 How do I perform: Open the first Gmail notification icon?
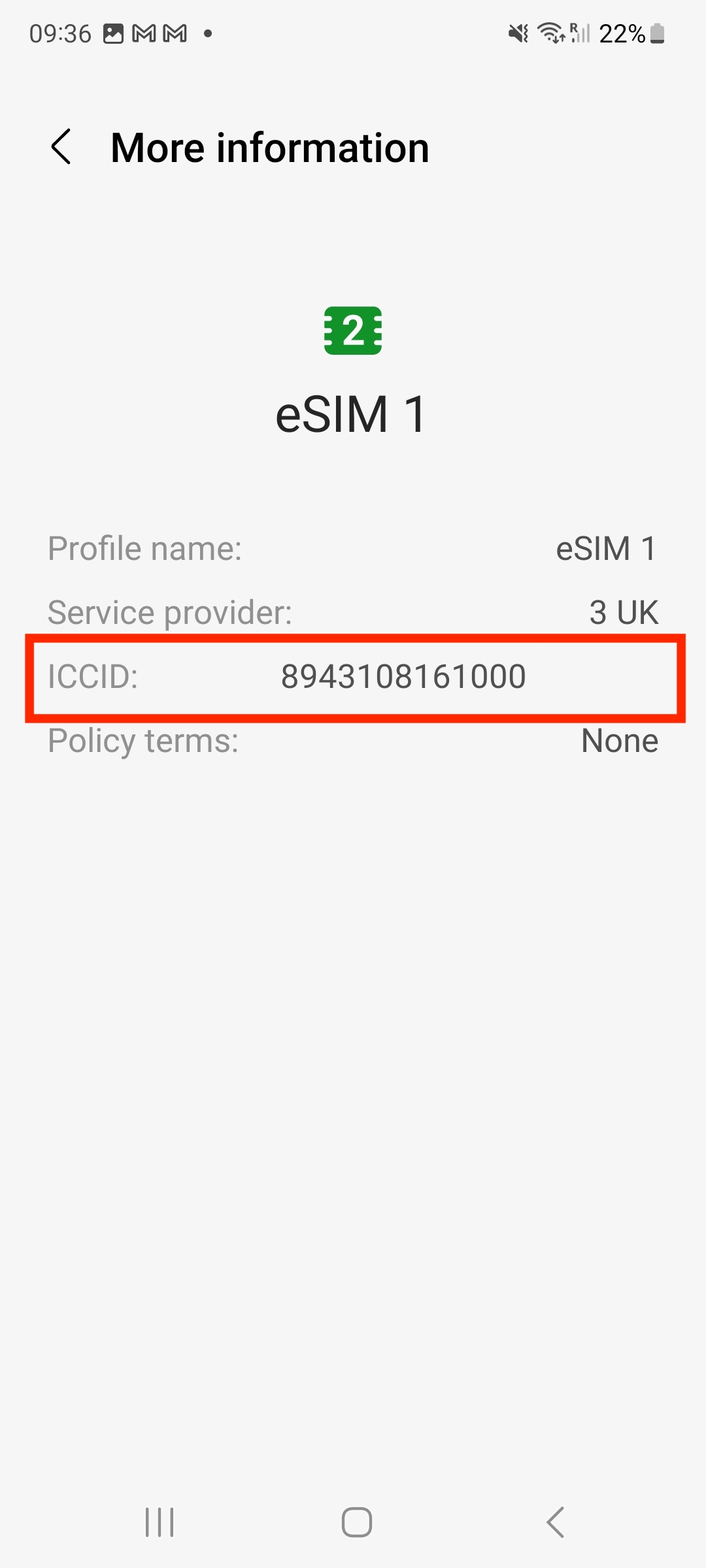point(143,33)
